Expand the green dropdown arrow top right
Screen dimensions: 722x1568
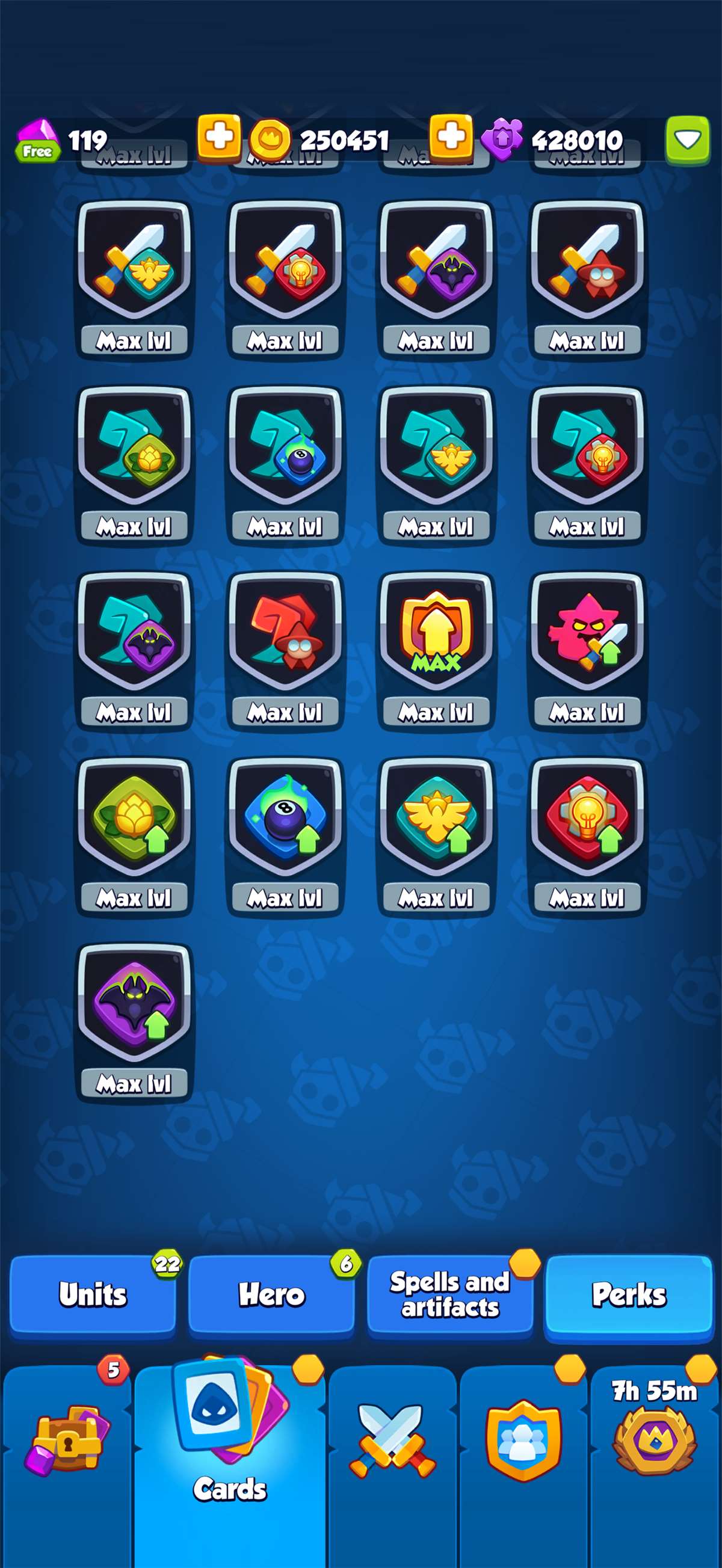(x=687, y=142)
